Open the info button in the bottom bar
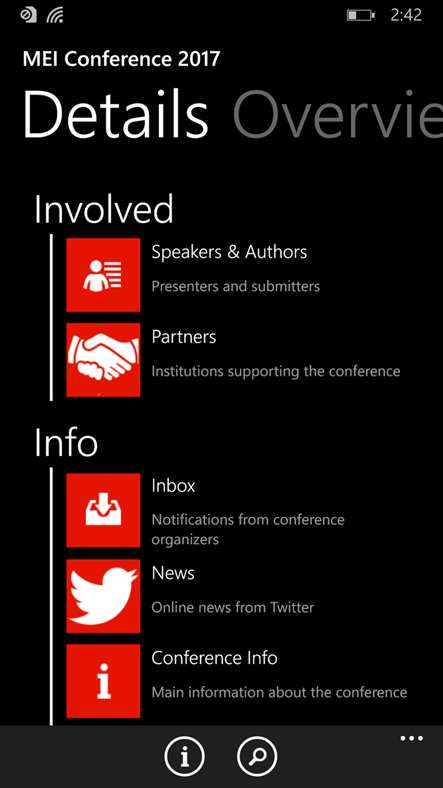The height and width of the screenshot is (788, 443). coord(184,756)
